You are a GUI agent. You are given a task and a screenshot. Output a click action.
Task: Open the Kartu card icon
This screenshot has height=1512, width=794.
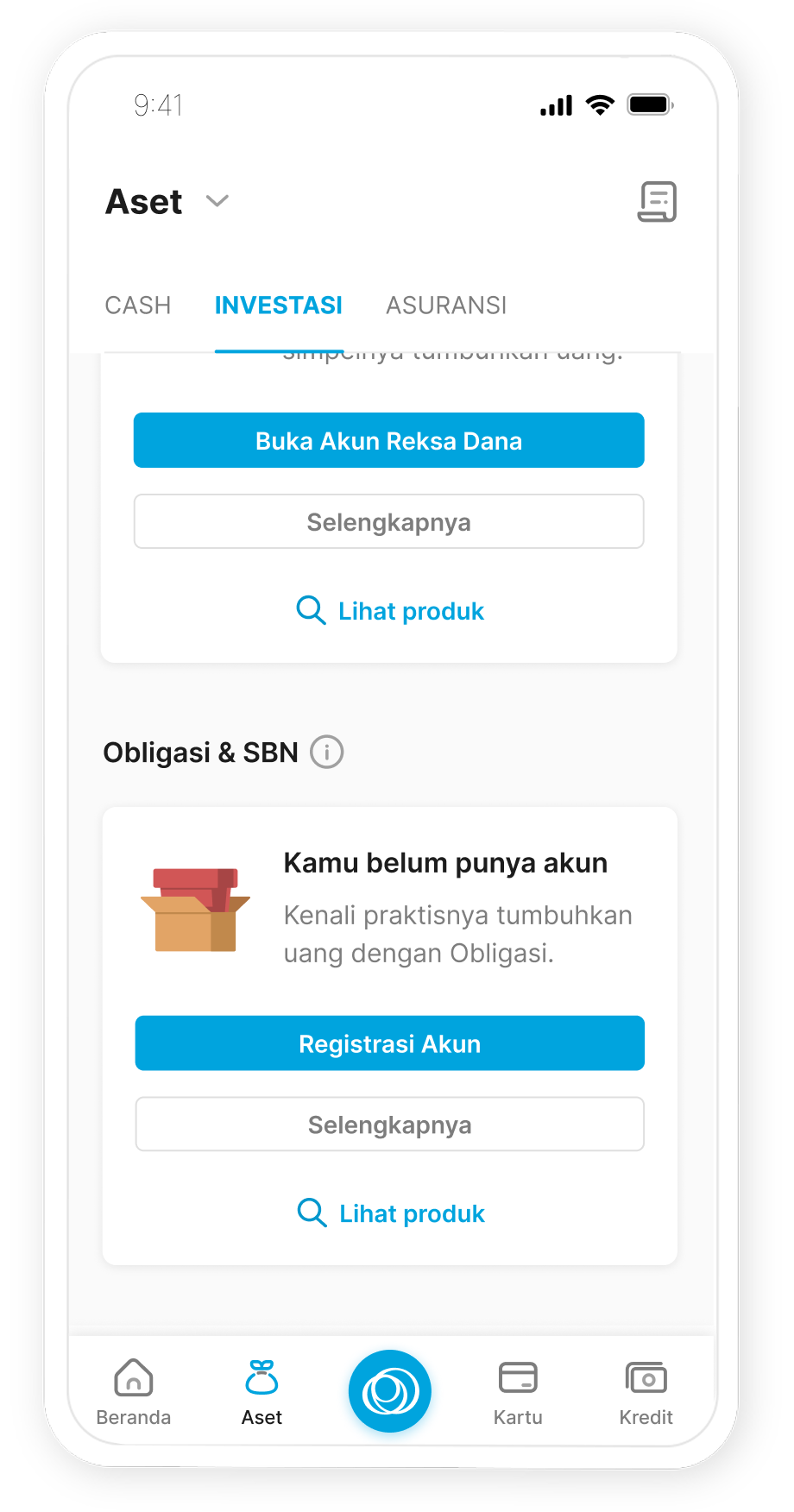(518, 1377)
